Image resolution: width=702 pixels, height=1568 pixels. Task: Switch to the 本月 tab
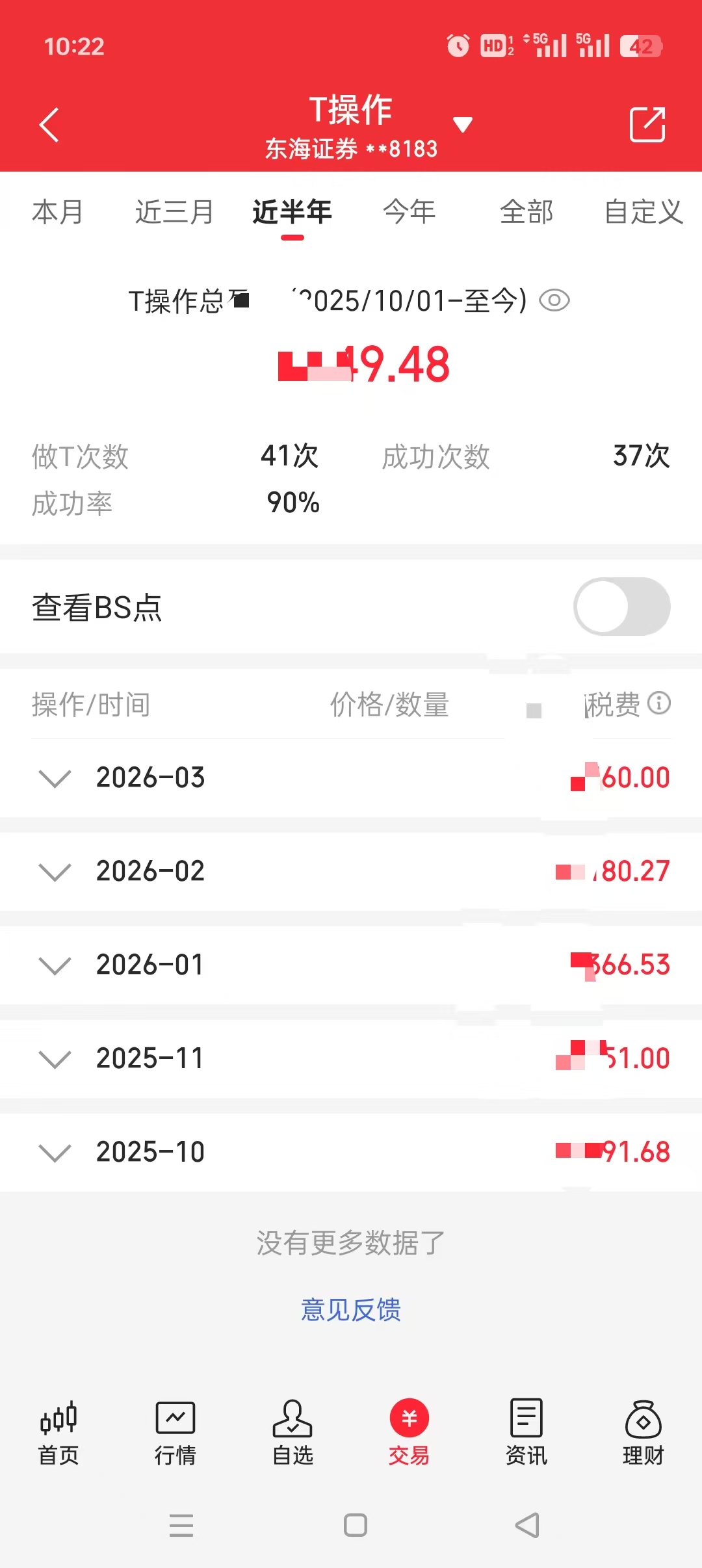pos(58,213)
